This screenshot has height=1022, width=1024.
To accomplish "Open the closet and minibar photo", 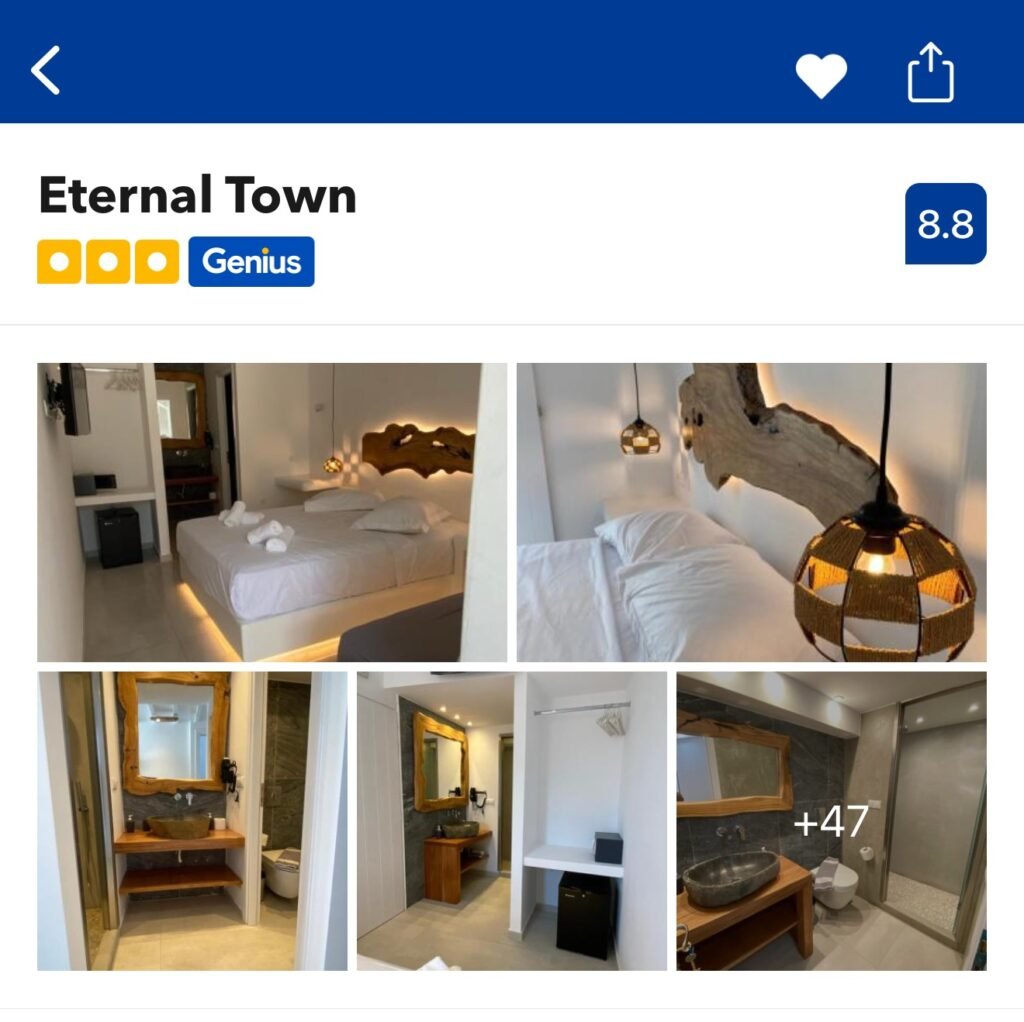I will 511,820.
